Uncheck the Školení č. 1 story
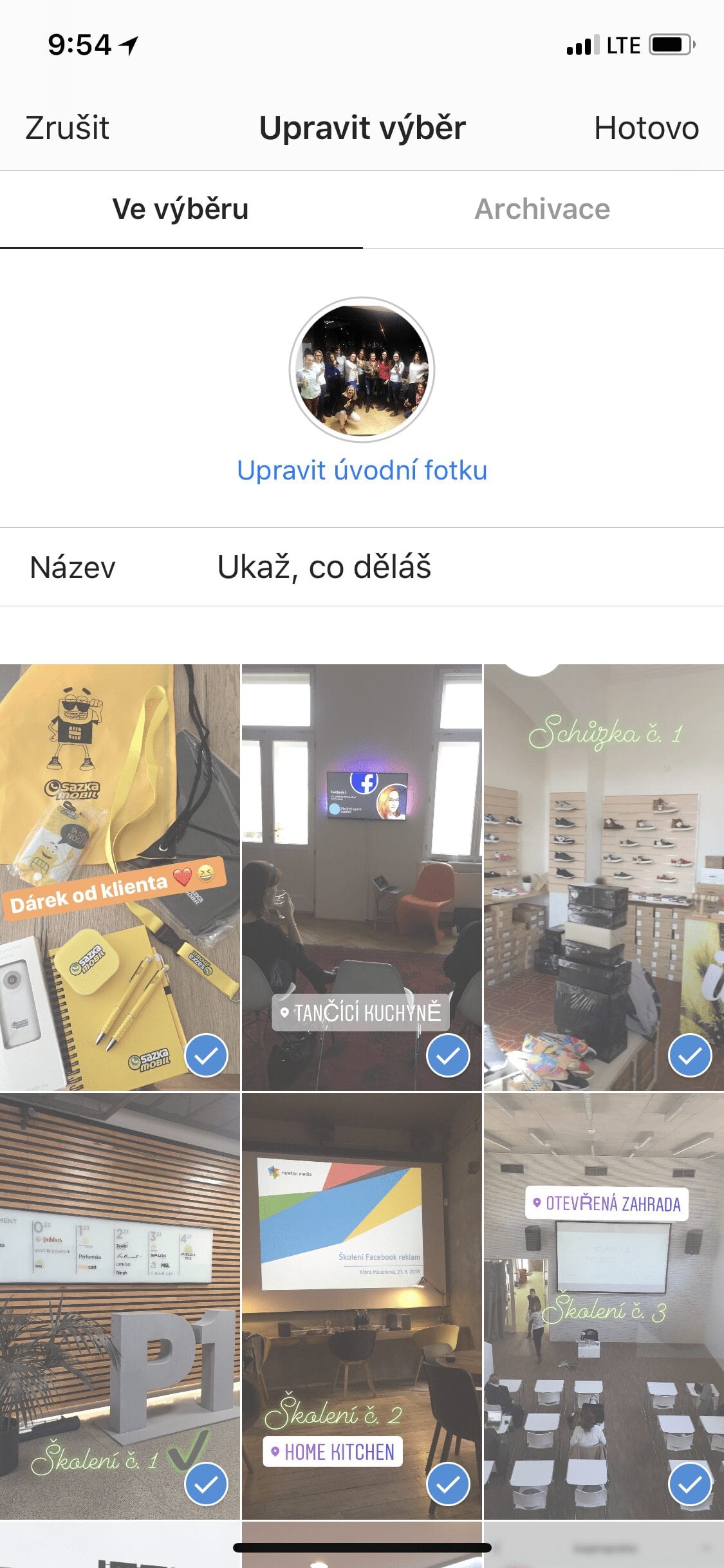Viewport: 724px width, 1568px height. 206,1484
